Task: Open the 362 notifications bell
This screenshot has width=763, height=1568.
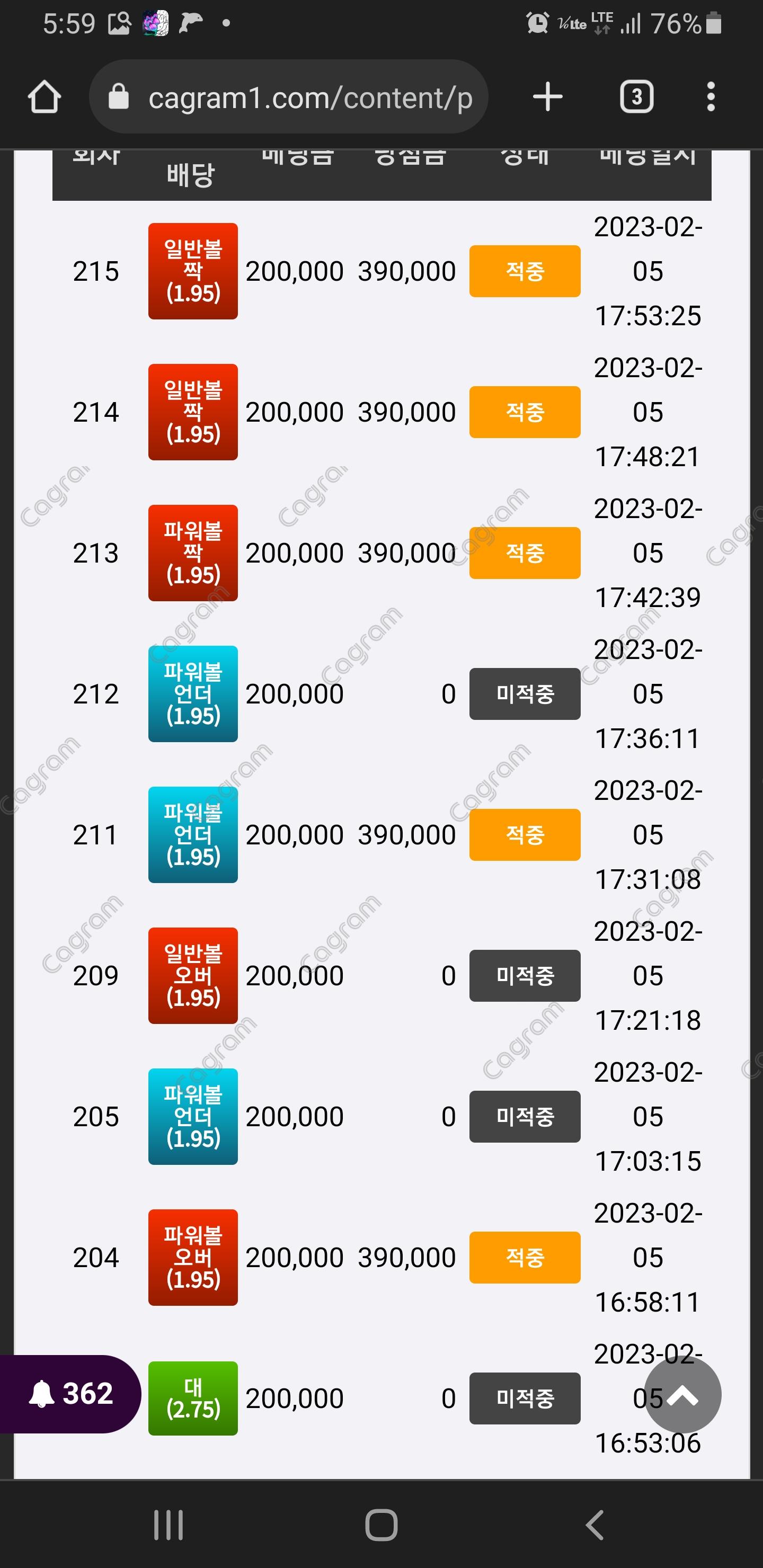Action: click(70, 1394)
